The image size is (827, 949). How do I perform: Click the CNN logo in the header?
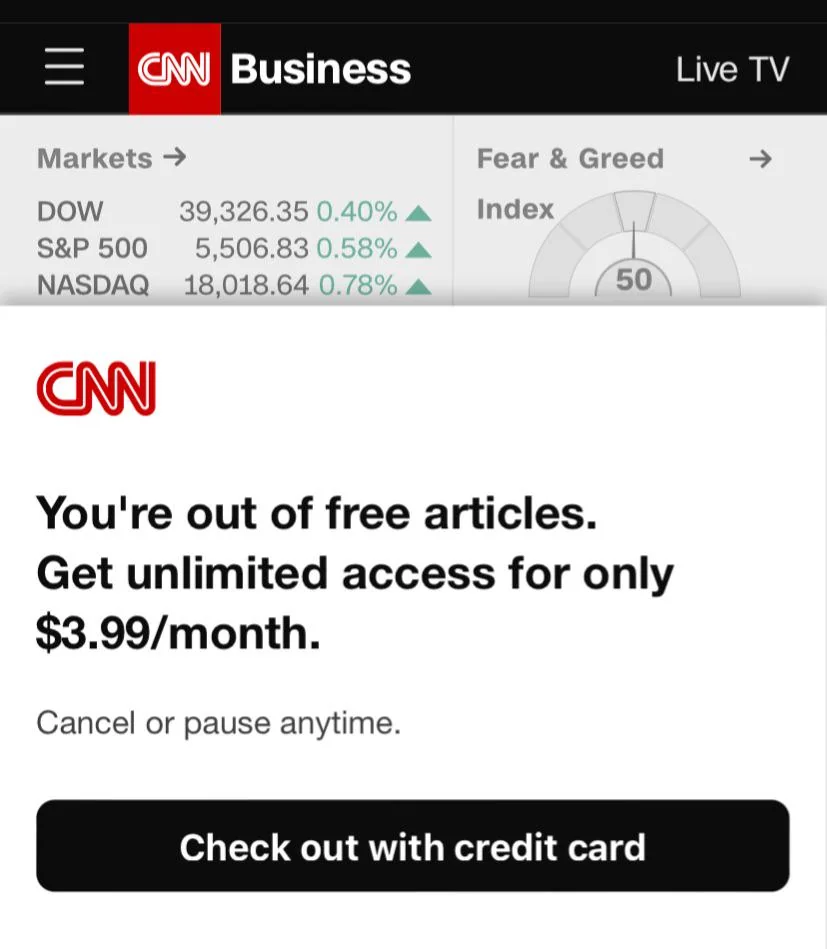173,66
